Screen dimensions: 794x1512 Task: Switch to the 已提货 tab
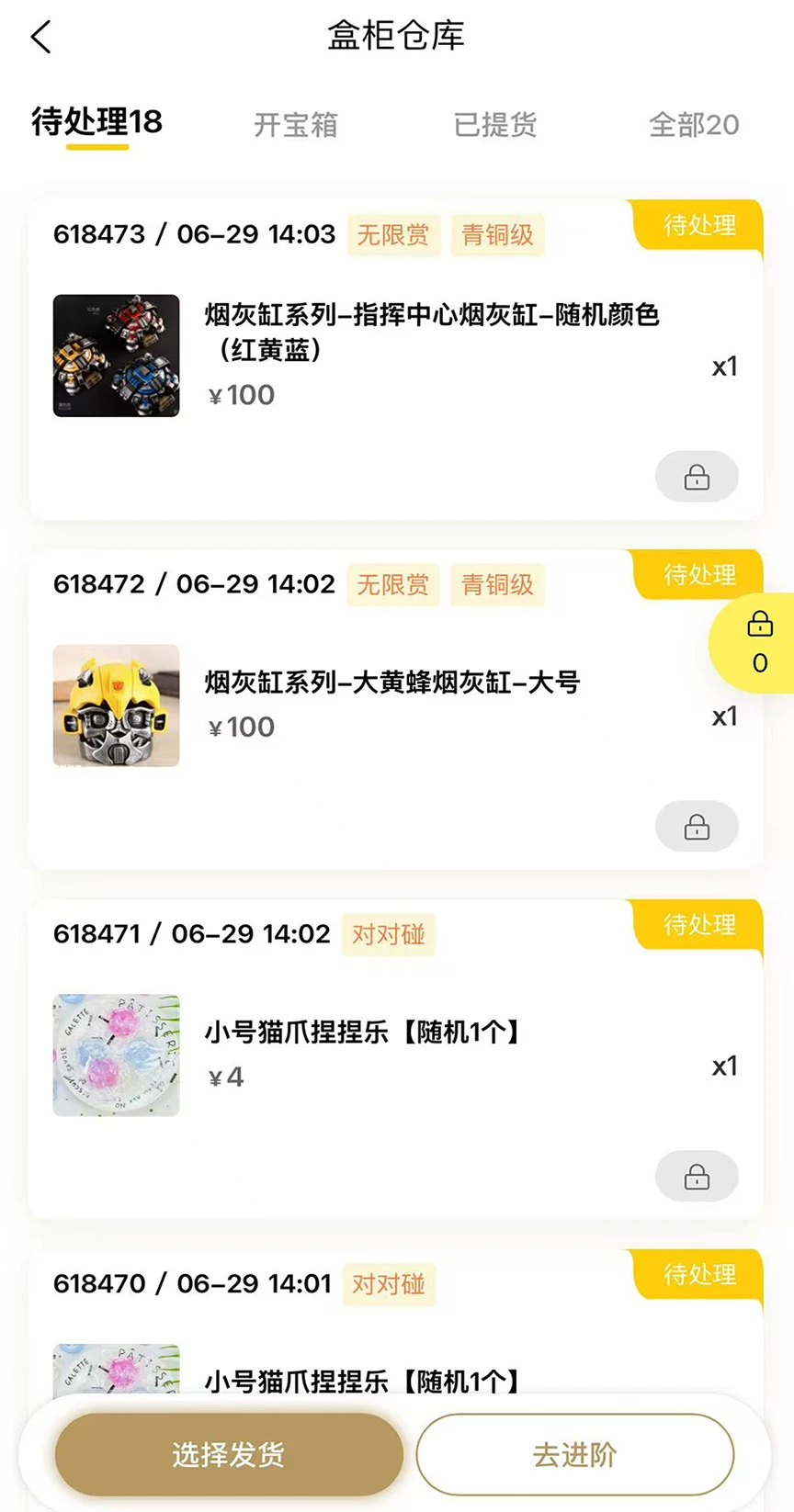tap(495, 126)
